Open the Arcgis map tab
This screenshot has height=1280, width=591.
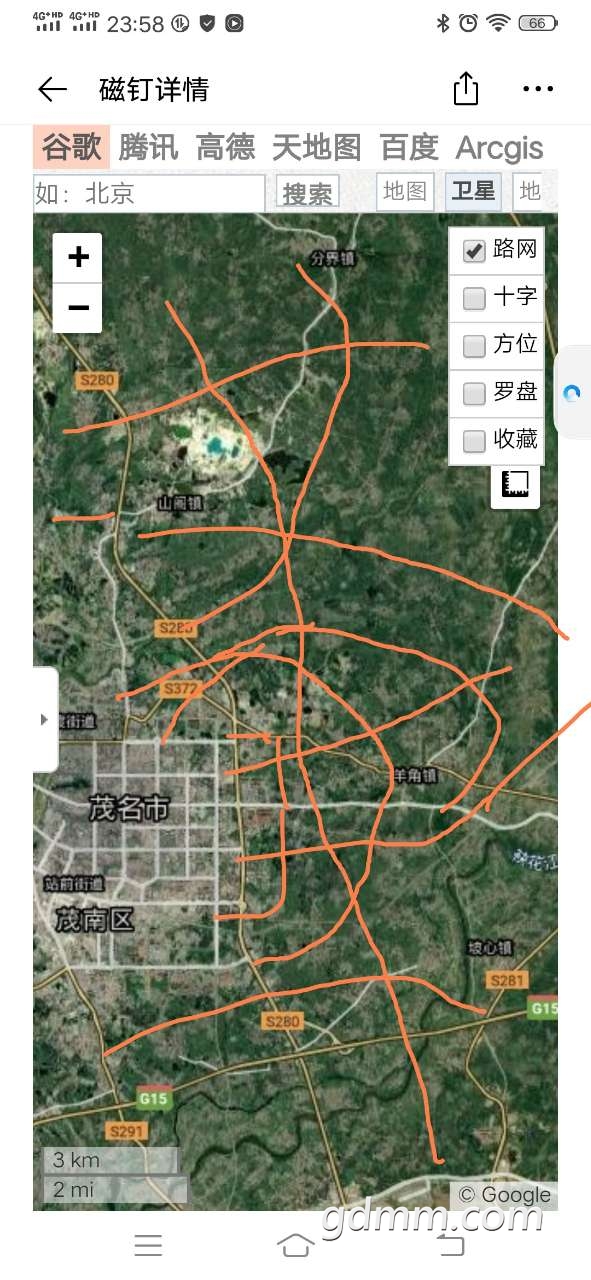pos(500,147)
